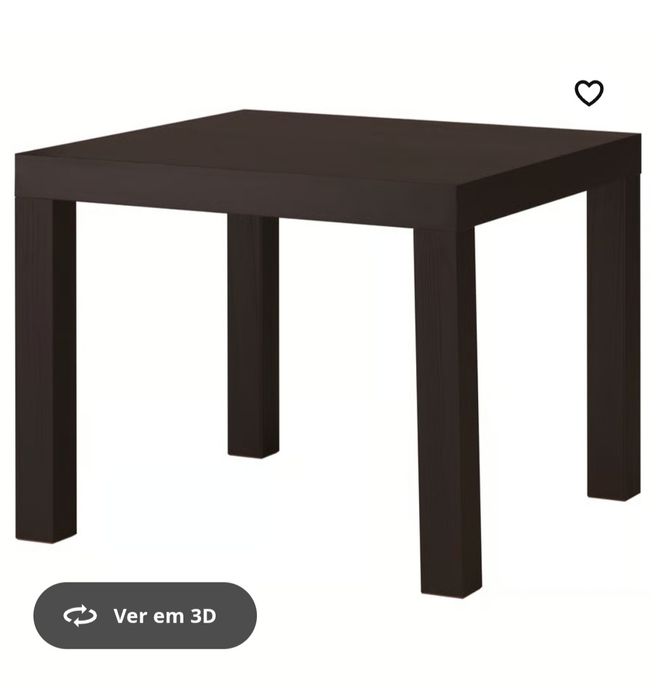Screen dimensions: 656x699
Task: Add the table to favorites with the heart
Action: tap(589, 93)
